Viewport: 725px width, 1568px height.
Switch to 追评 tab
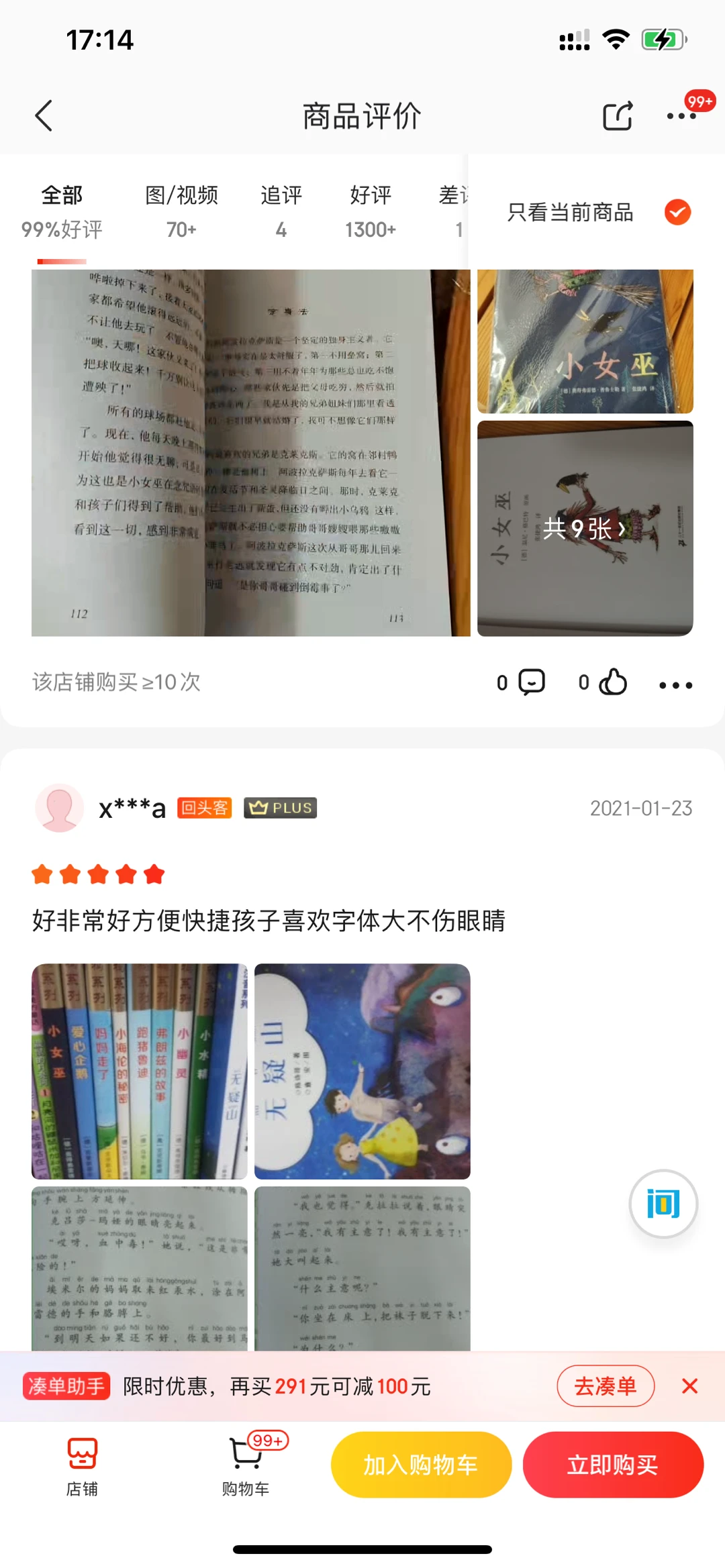point(281,211)
